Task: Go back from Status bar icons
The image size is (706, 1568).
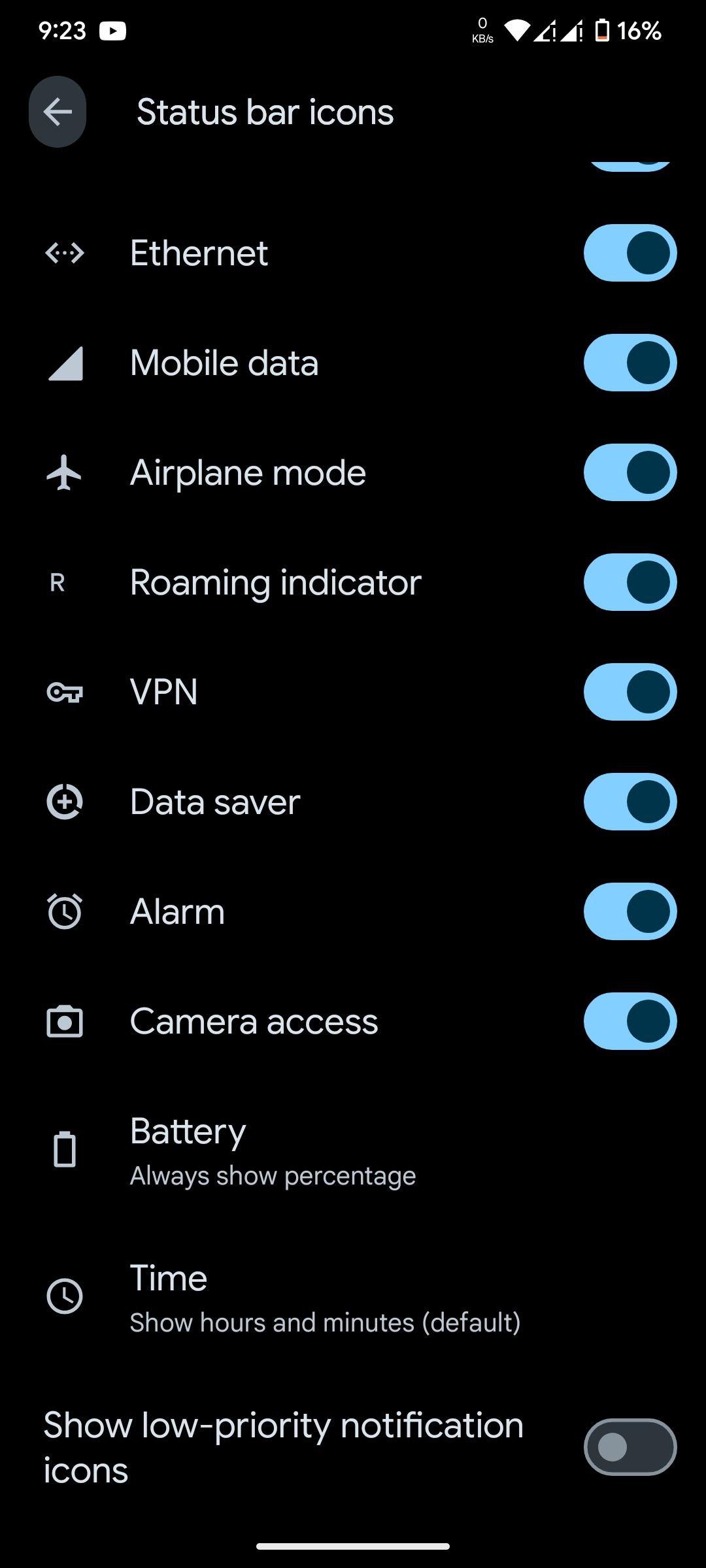Action: point(58,112)
